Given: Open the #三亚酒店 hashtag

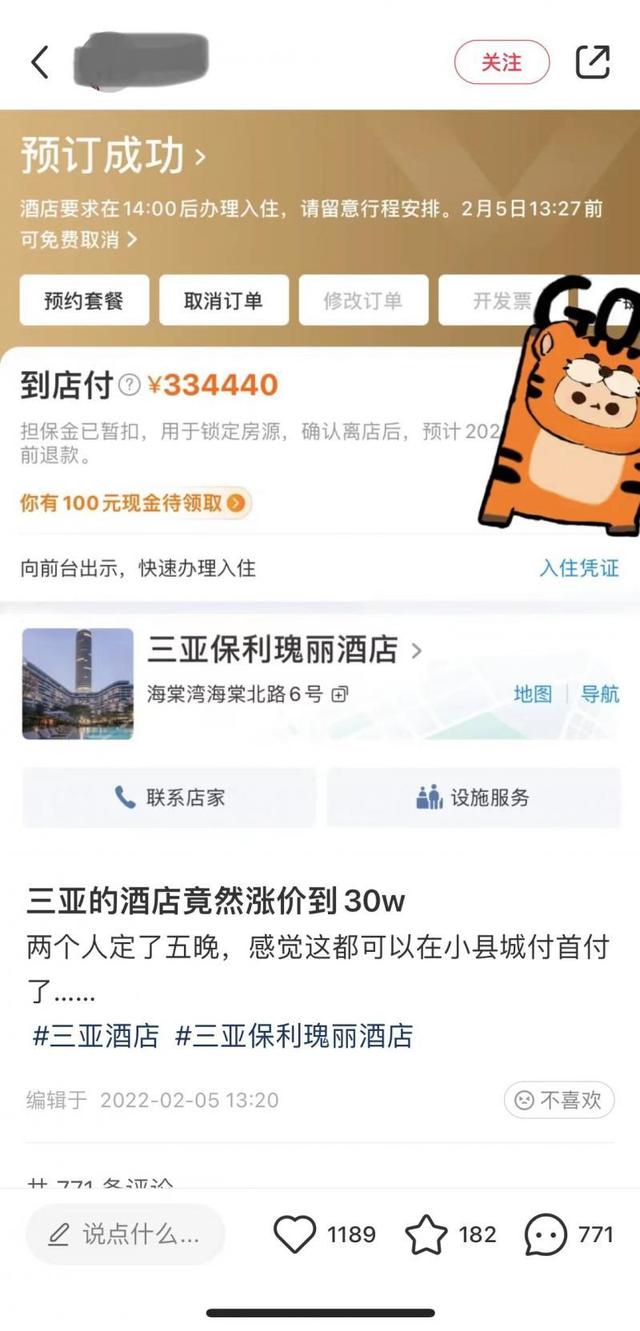Looking at the screenshot, I should click(96, 1035).
